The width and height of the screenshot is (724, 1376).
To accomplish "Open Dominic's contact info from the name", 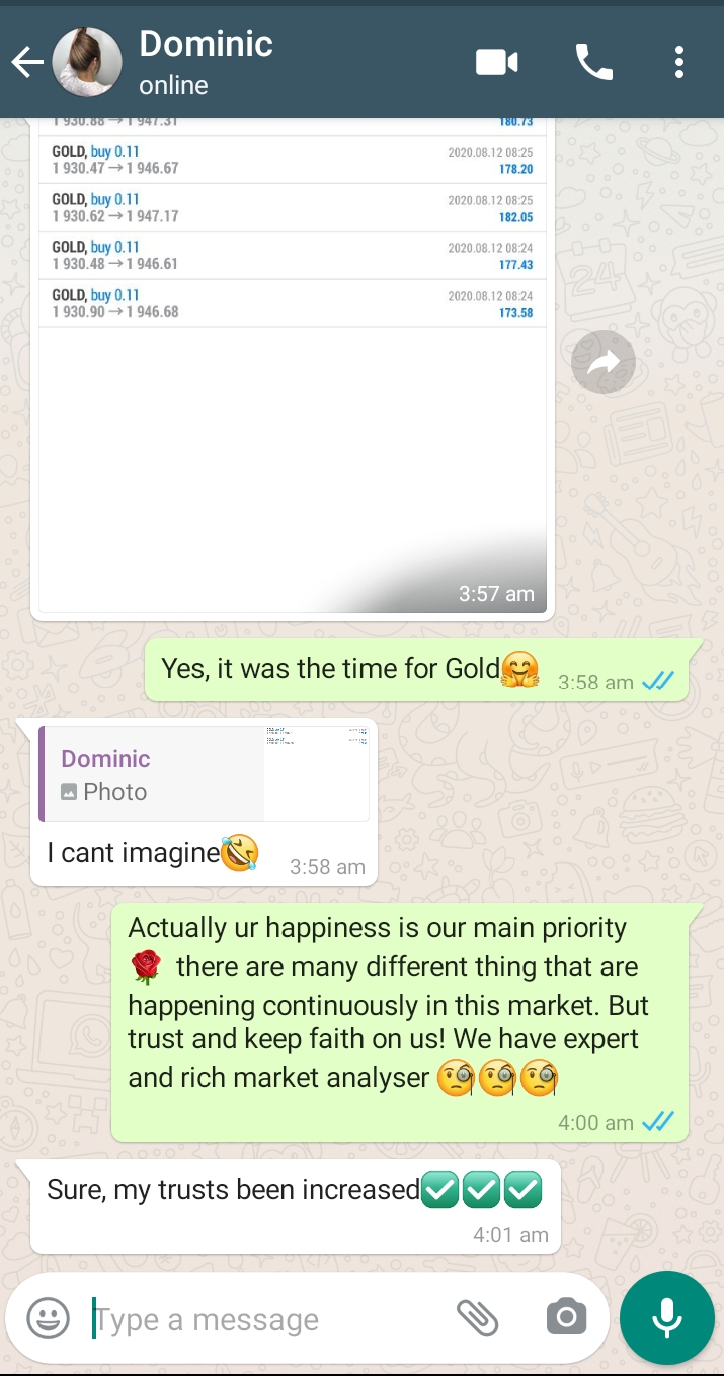I will pos(206,44).
